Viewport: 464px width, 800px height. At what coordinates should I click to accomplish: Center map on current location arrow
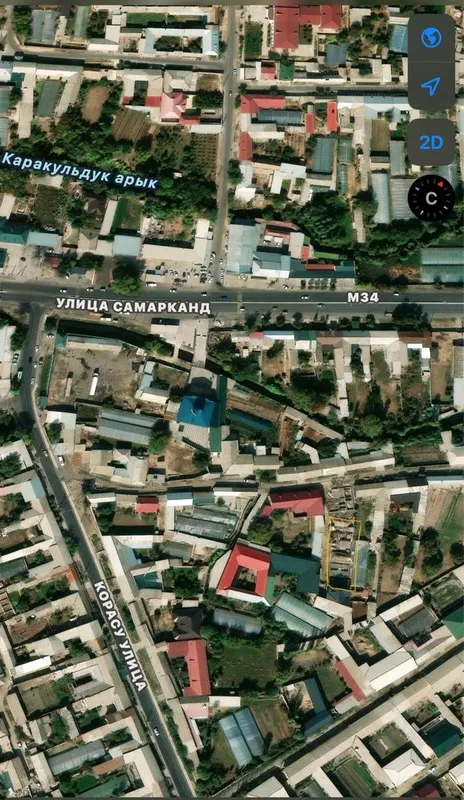coord(431,86)
